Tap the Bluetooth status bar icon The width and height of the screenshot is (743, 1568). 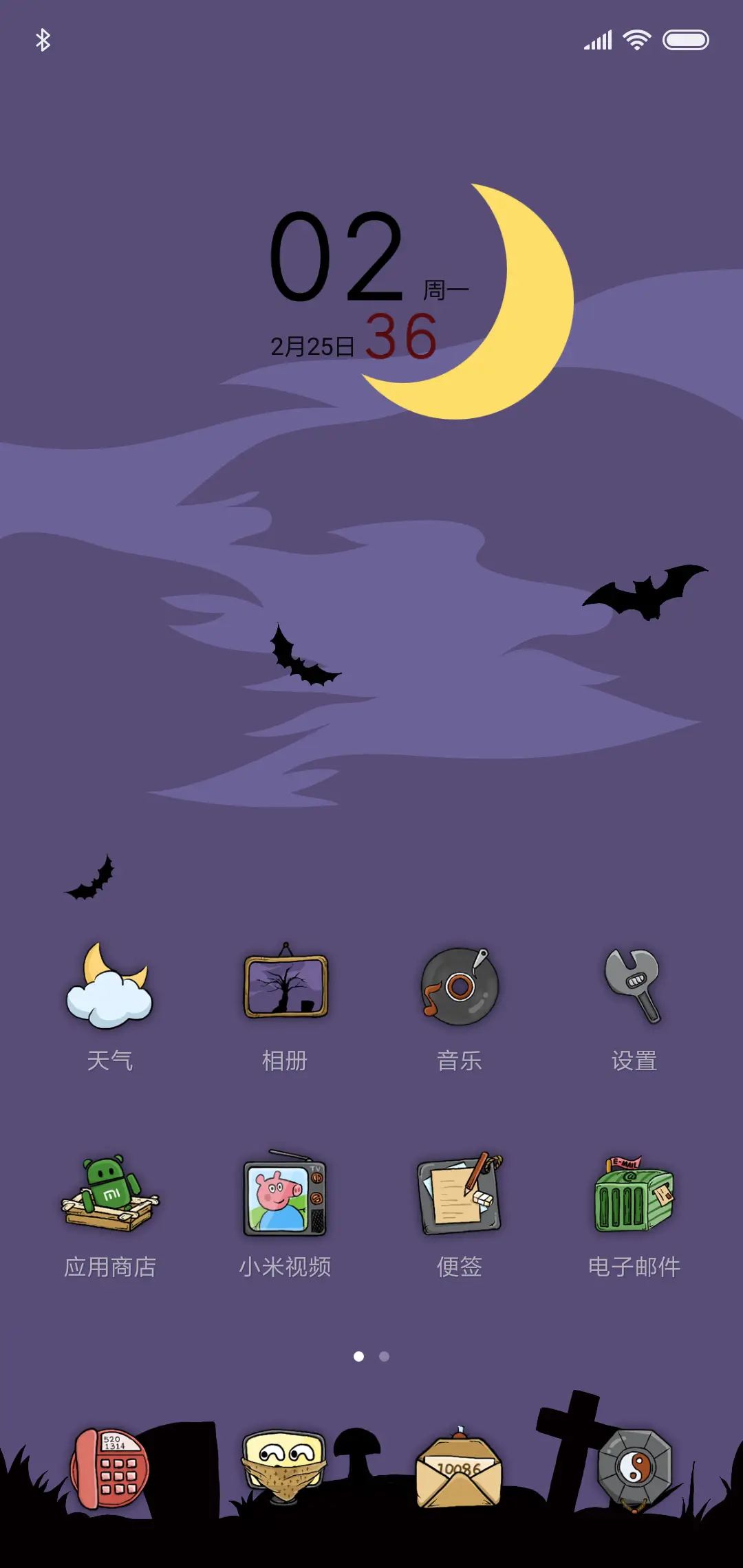coord(43,40)
